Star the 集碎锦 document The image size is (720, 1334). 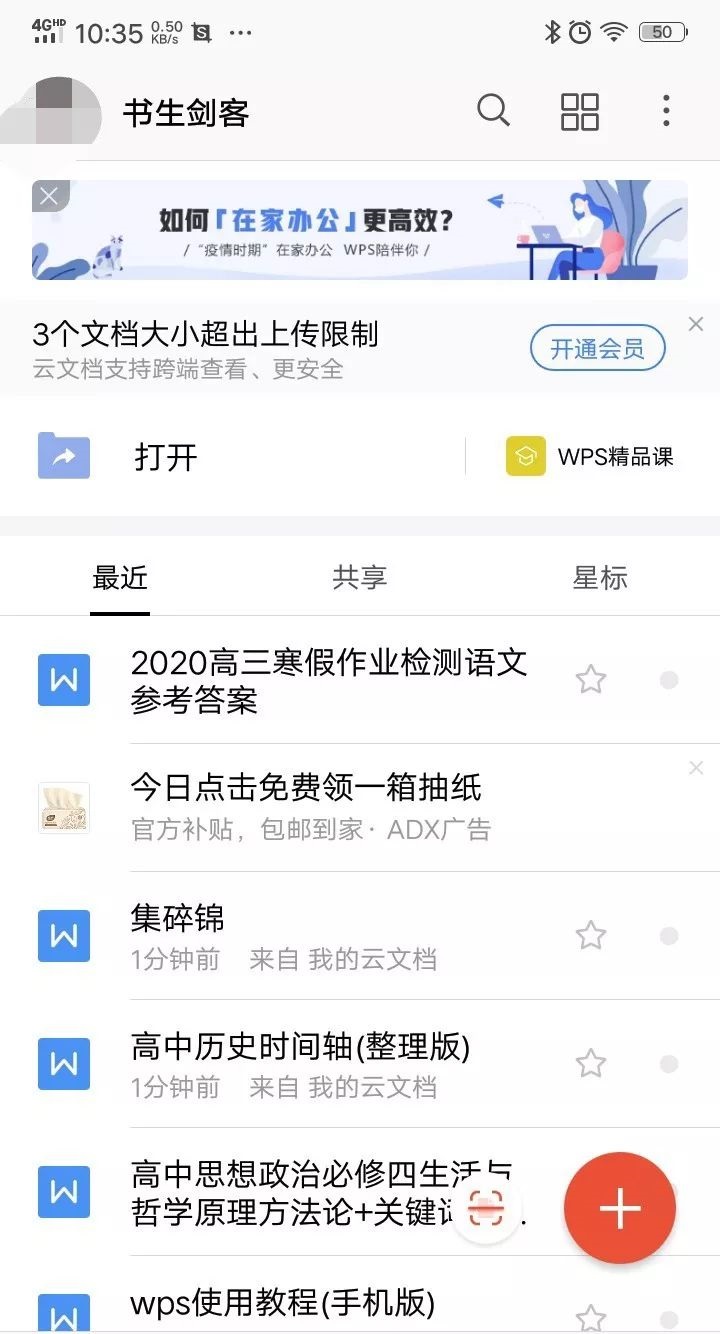(x=591, y=936)
